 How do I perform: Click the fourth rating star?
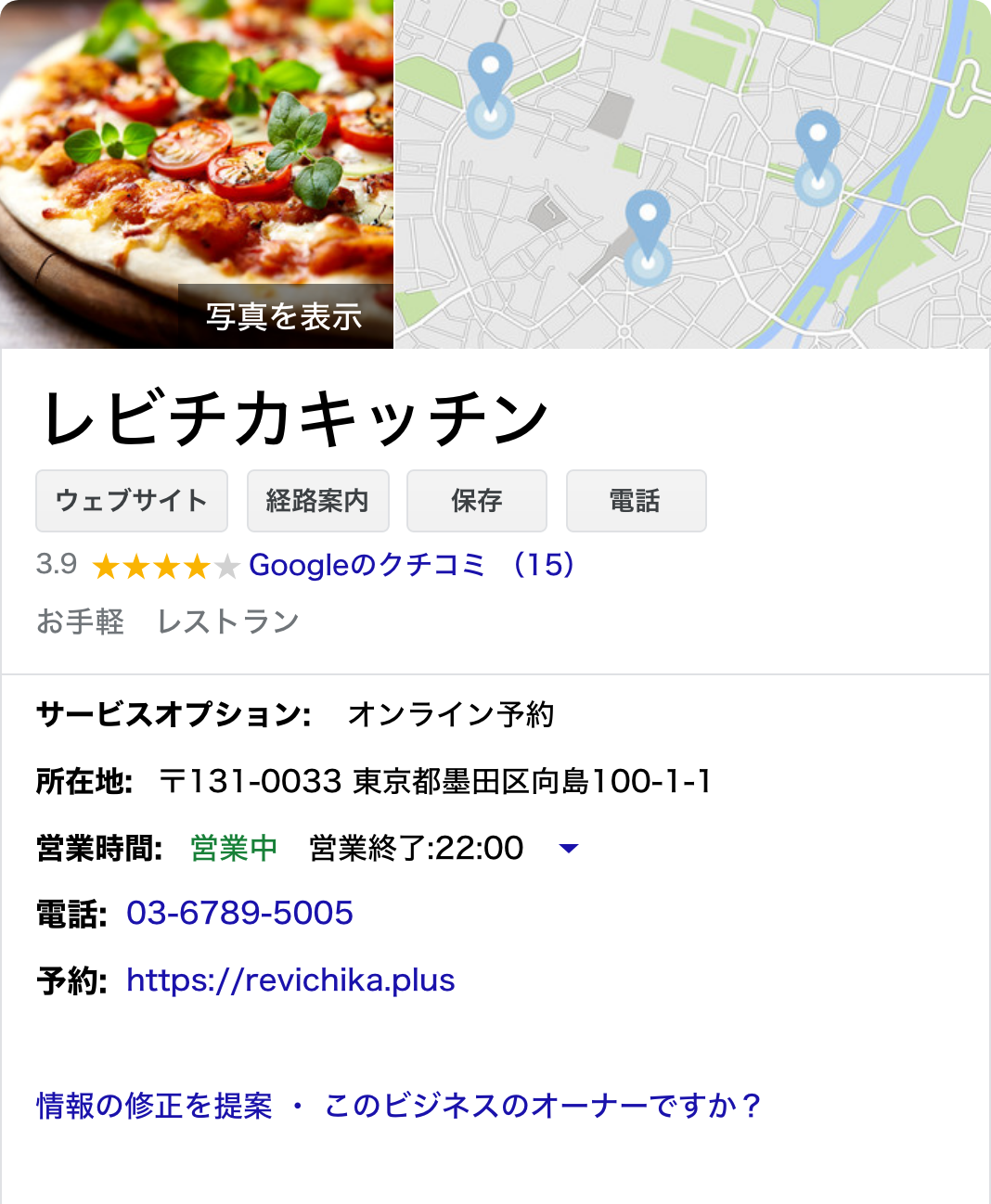pyautogui.click(x=196, y=566)
